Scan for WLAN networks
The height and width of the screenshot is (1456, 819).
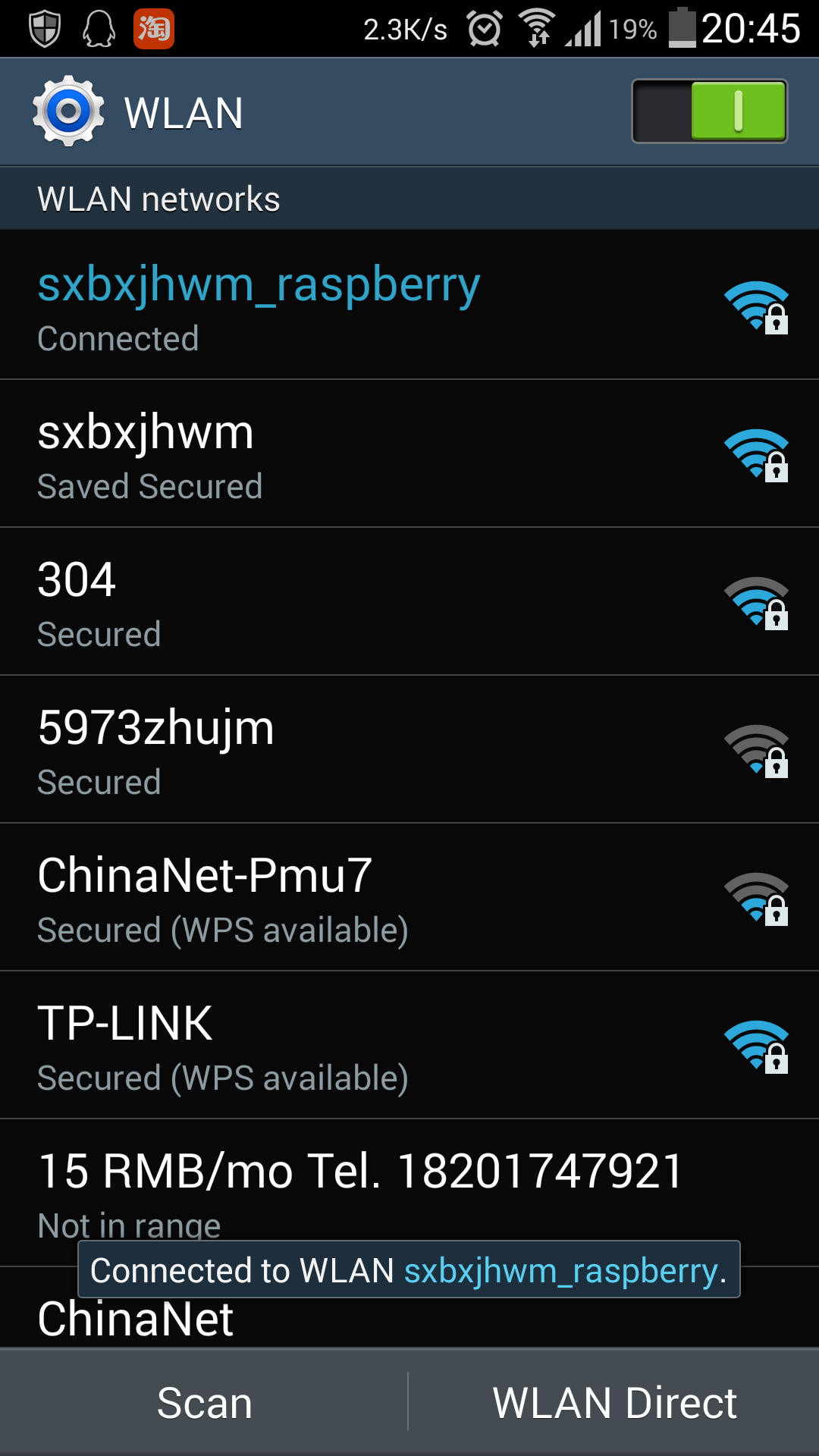204,1403
